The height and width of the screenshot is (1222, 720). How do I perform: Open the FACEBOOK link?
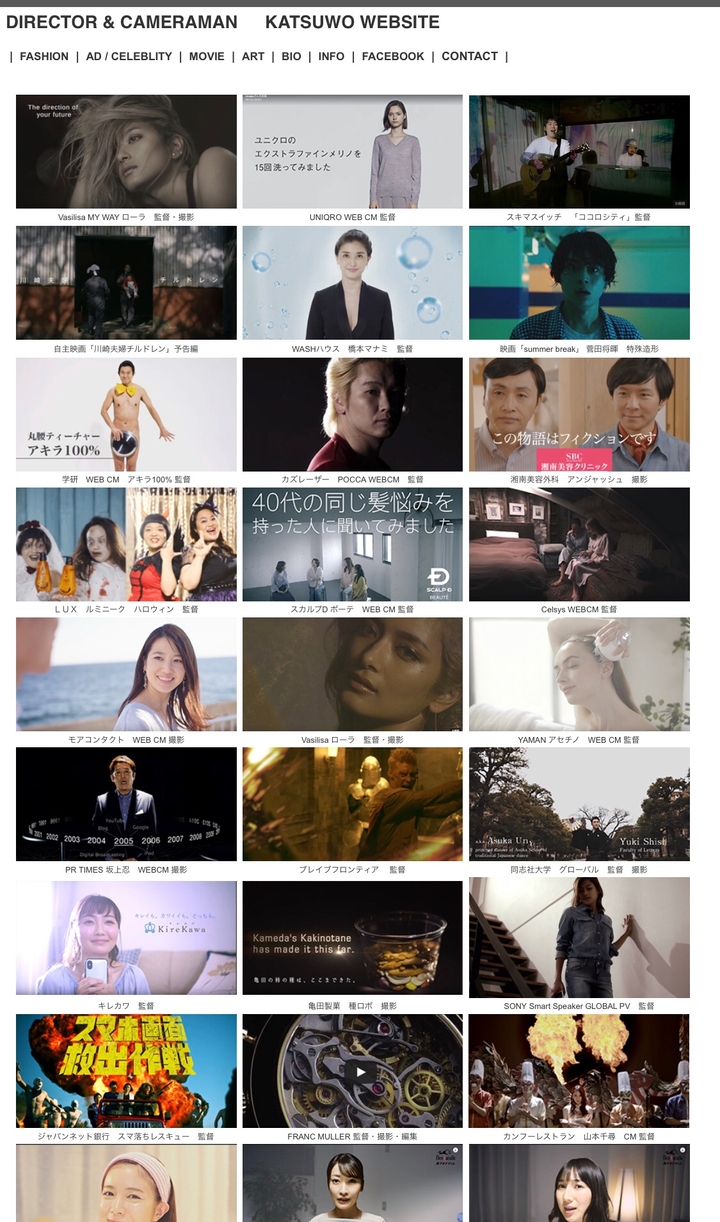393,57
